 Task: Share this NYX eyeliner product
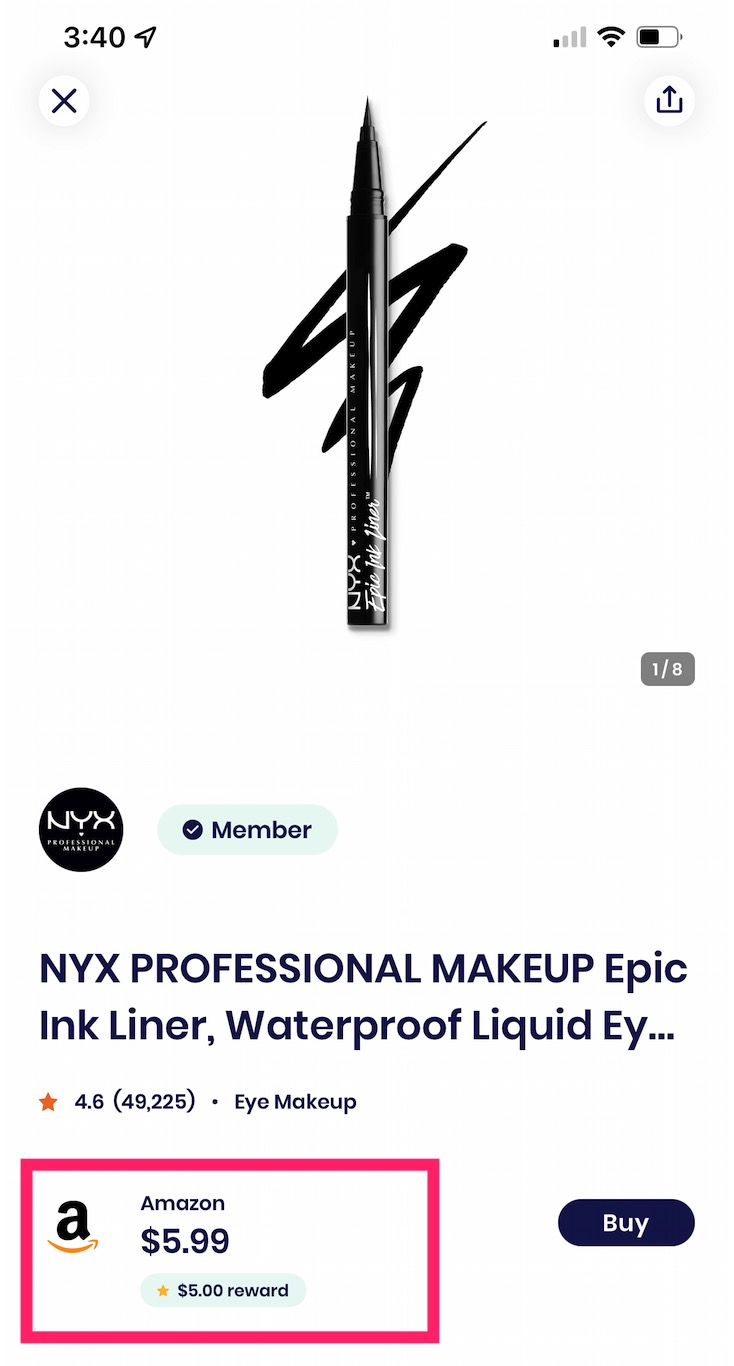pyautogui.click(x=669, y=100)
